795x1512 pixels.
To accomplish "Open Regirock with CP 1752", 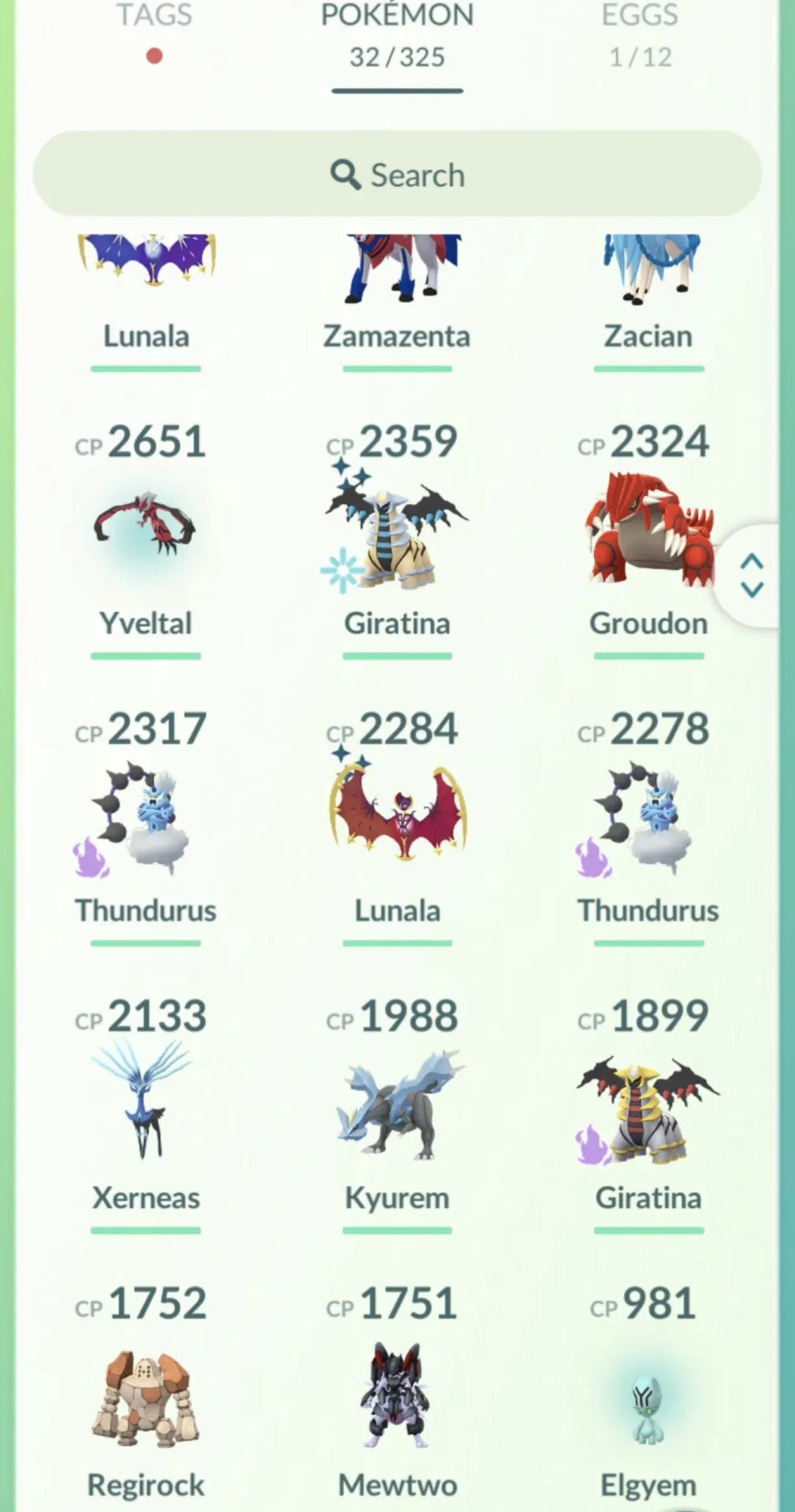I will click(146, 1394).
